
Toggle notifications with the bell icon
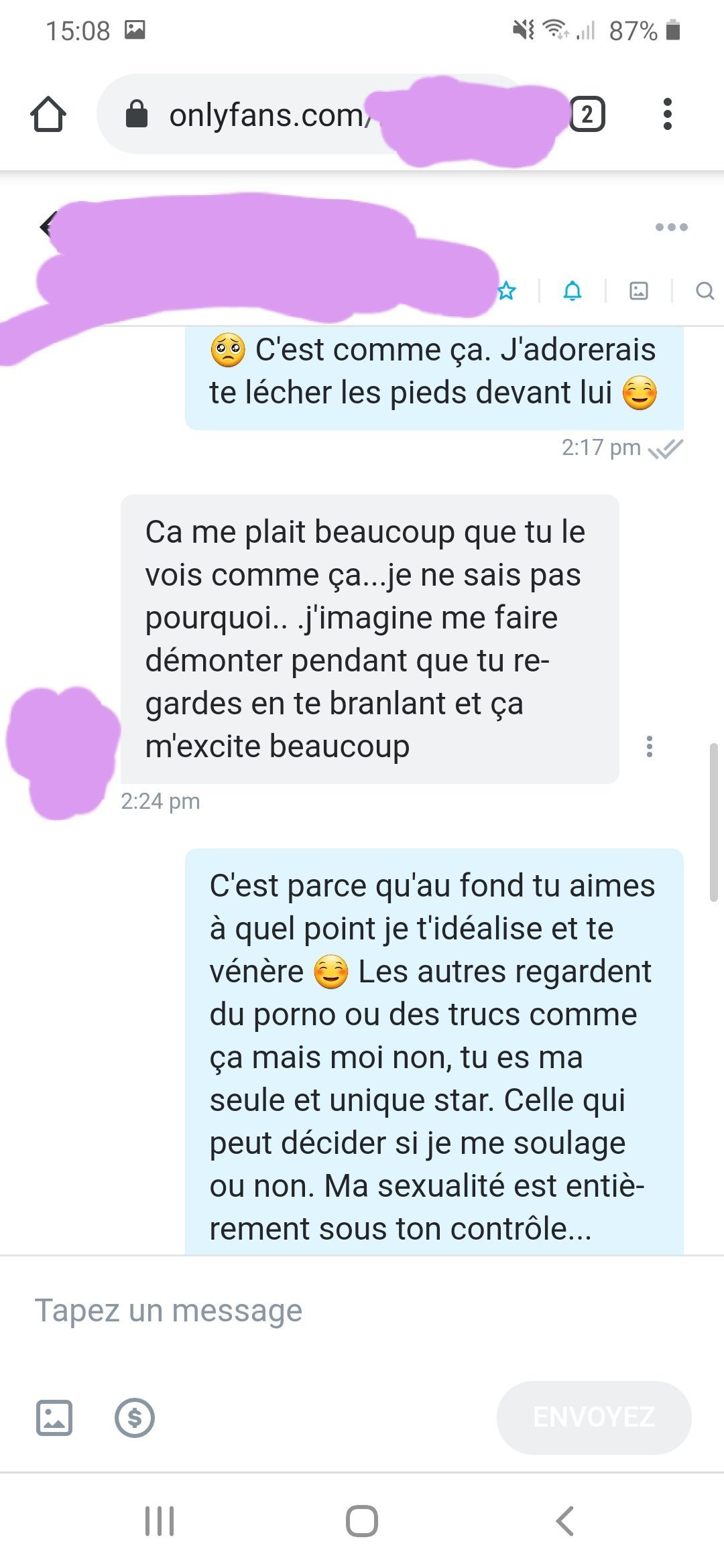tap(572, 291)
